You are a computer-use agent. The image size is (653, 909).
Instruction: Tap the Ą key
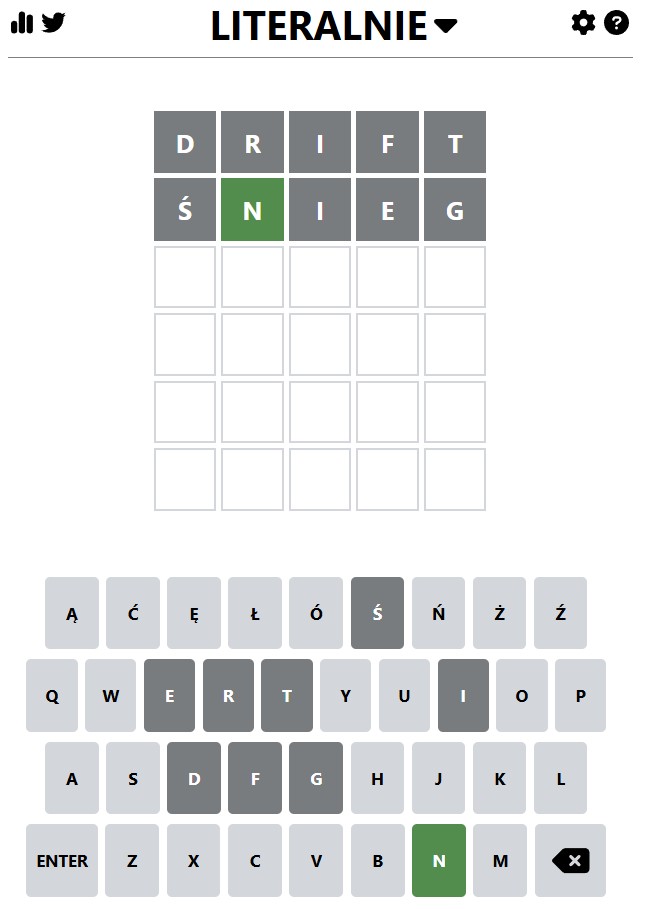[72, 613]
